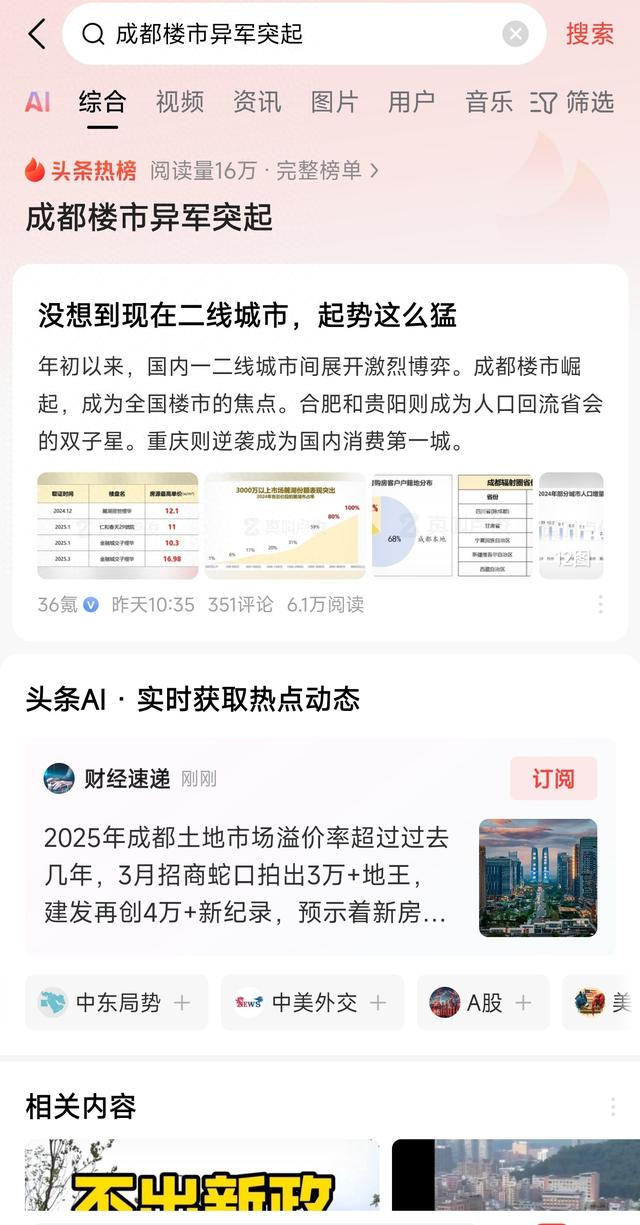Go back using the back arrow
This screenshot has height=1225, width=640.
pos(36,34)
